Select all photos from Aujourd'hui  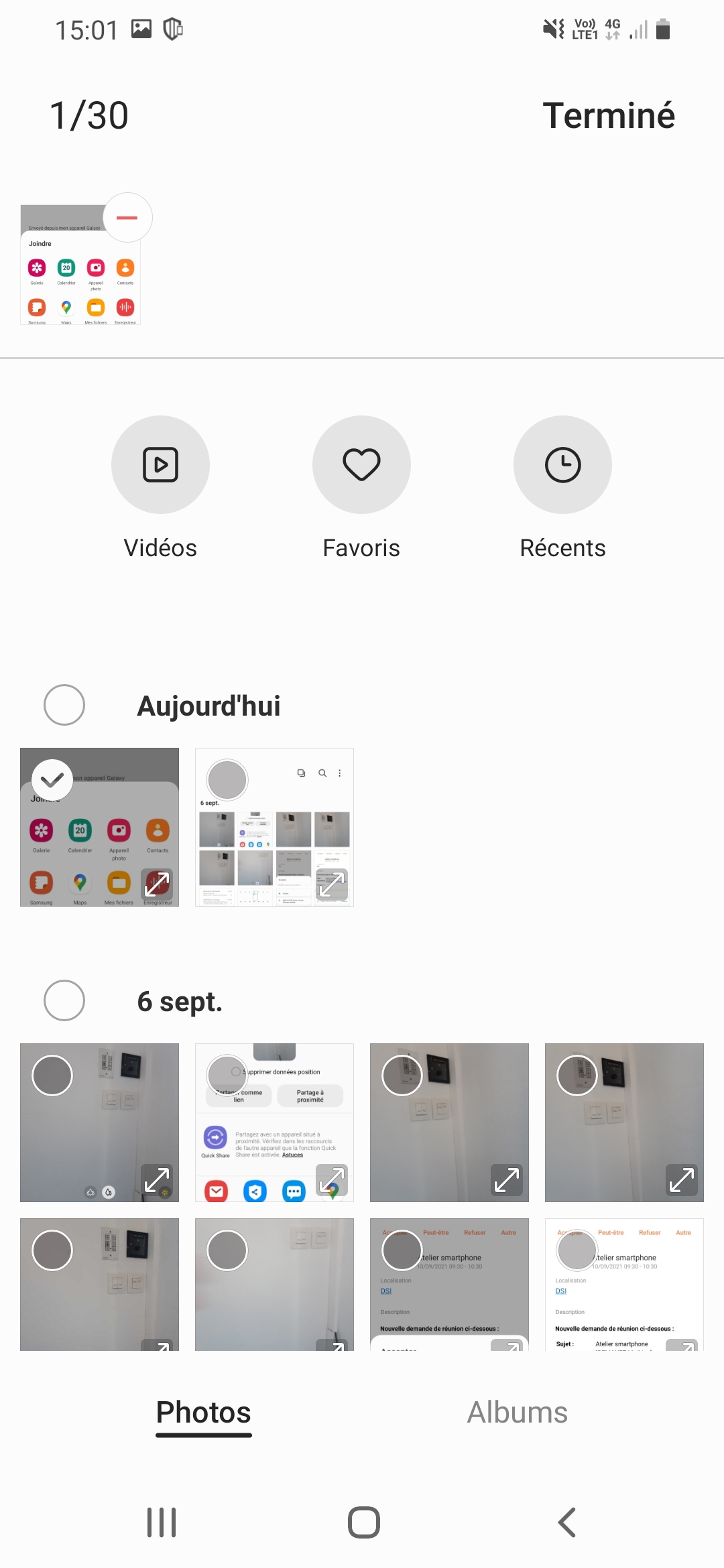(64, 705)
